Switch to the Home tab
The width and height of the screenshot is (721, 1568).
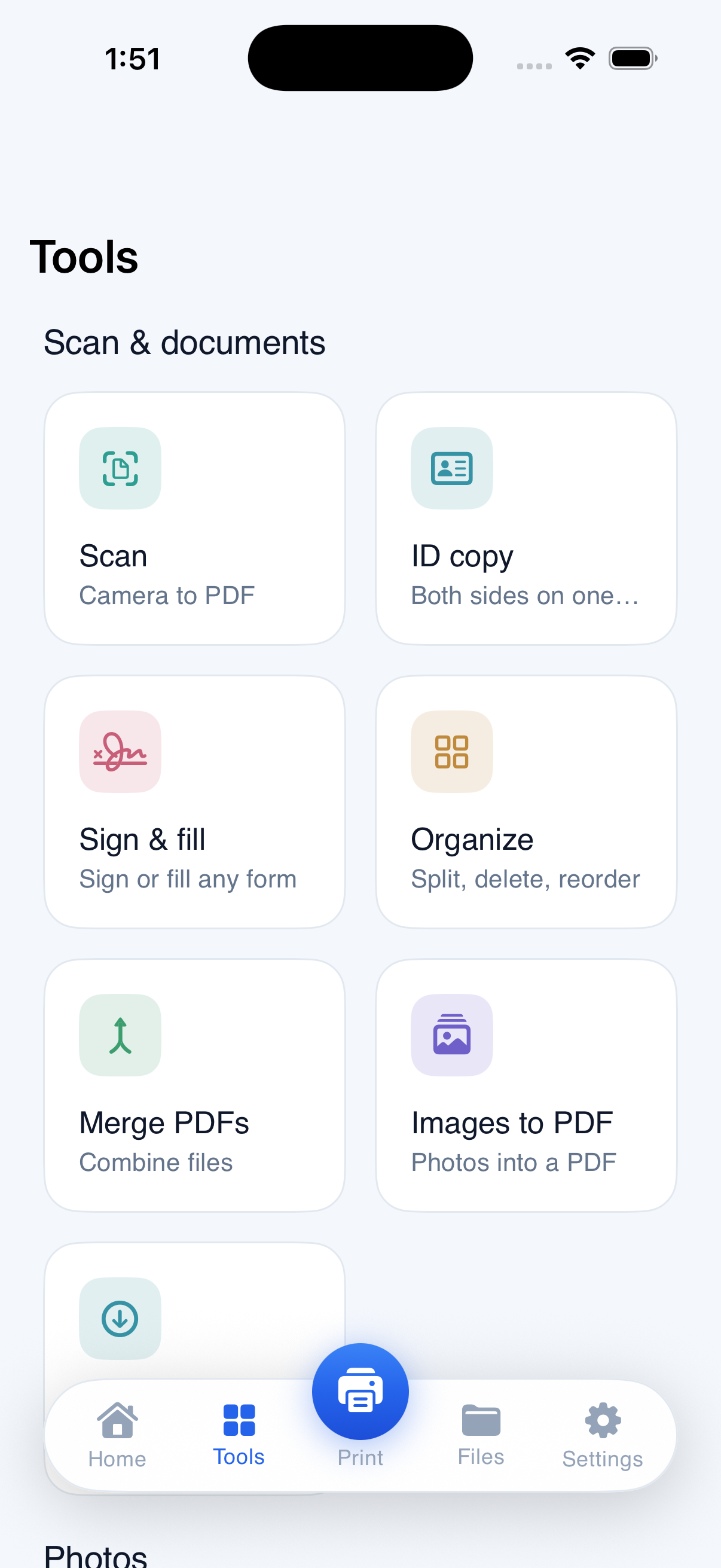point(117,1436)
